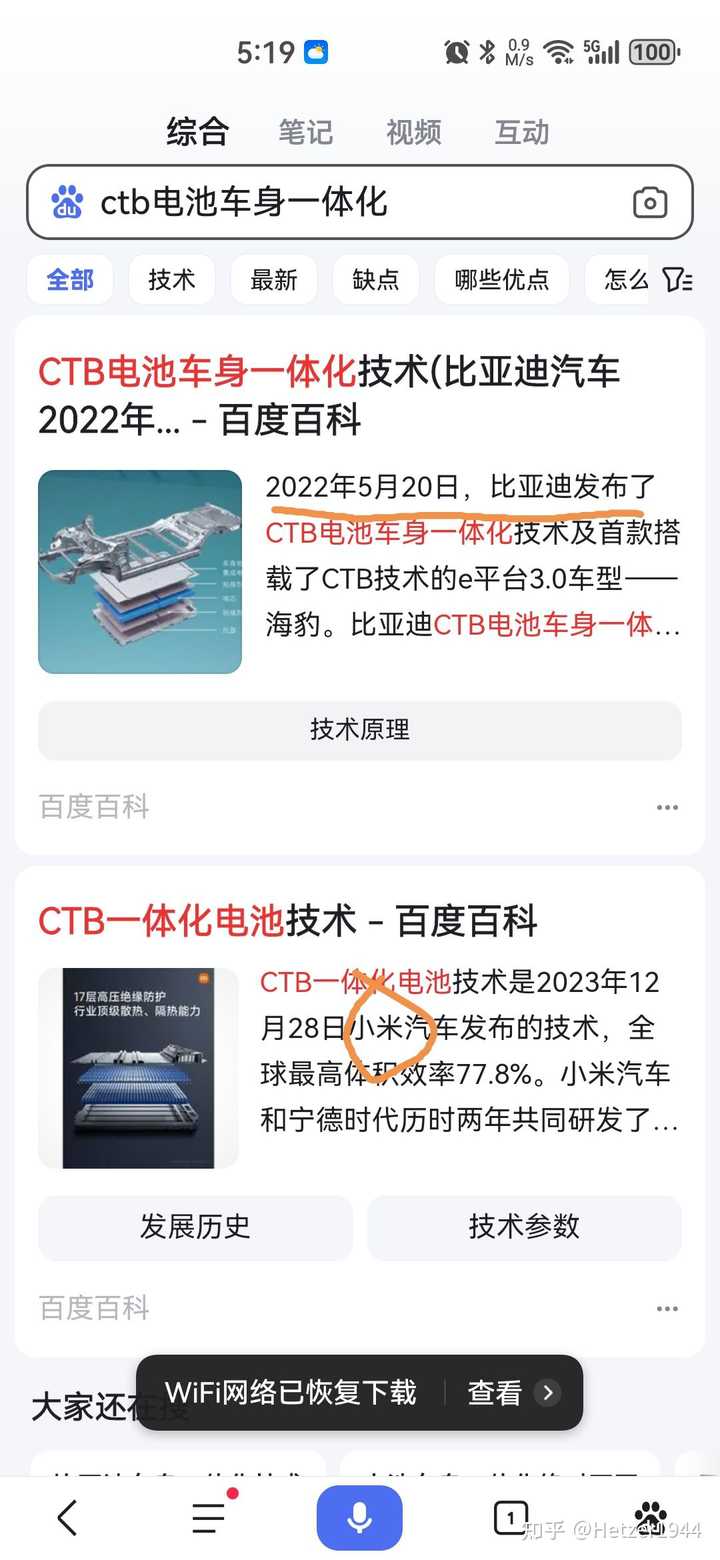Open the CTB电池车身一体化技术 Baike result
Image resolution: width=720 pixels, height=1560 pixels.
(x=329, y=396)
